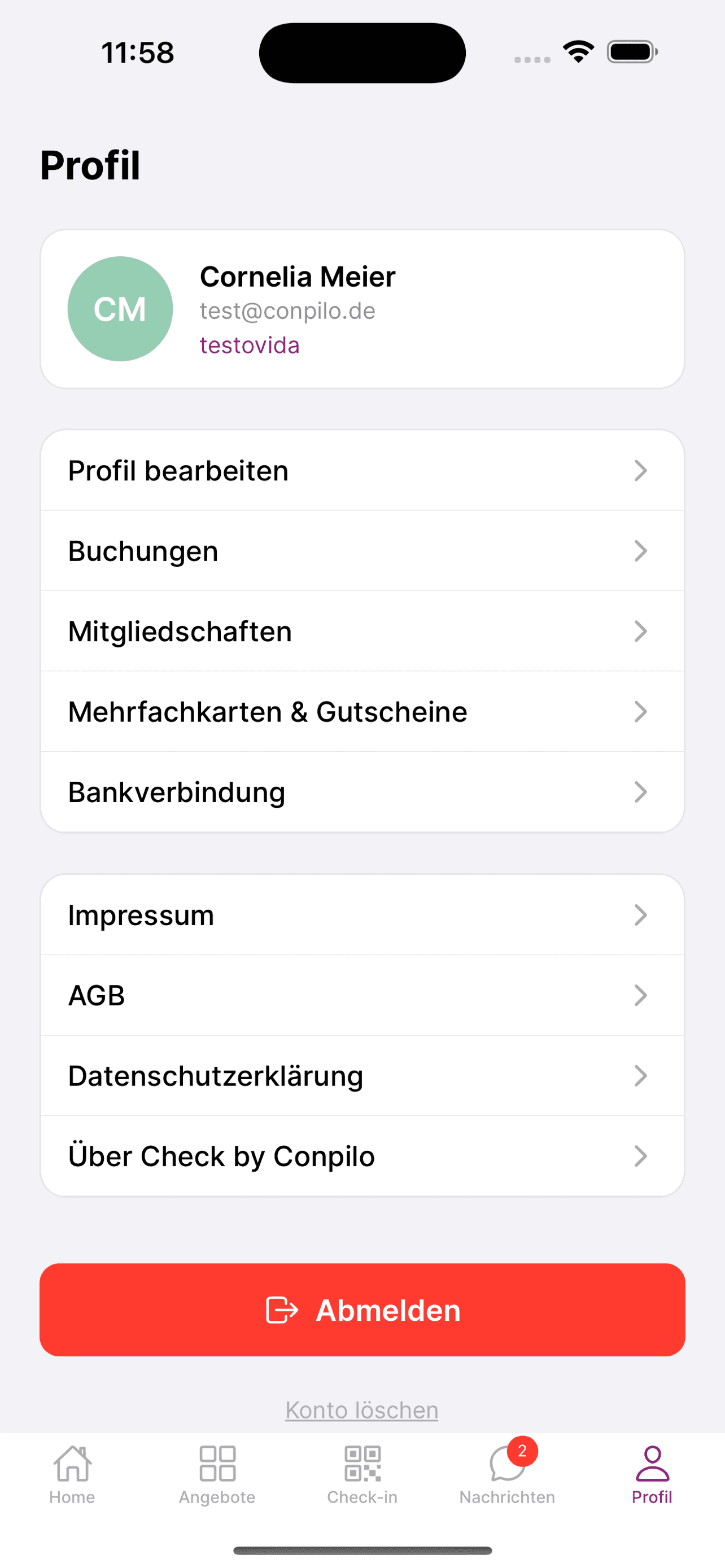The image size is (725, 1568).
Task: Read the AGB terms
Action: tap(361, 995)
